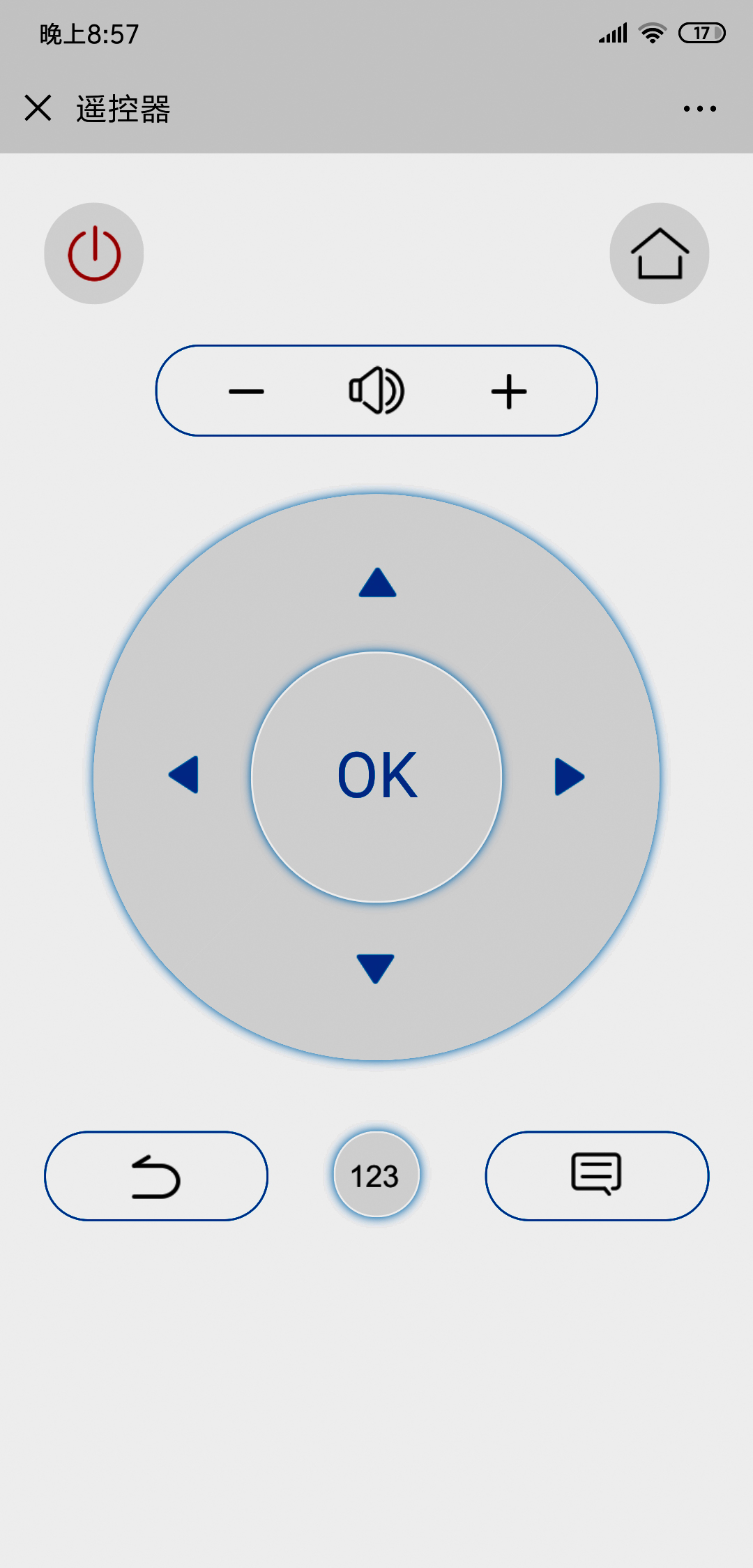The height and width of the screenshot is (1568, 753).
Task: Go to the home screen icon
Action: click(x=659, y=253)
